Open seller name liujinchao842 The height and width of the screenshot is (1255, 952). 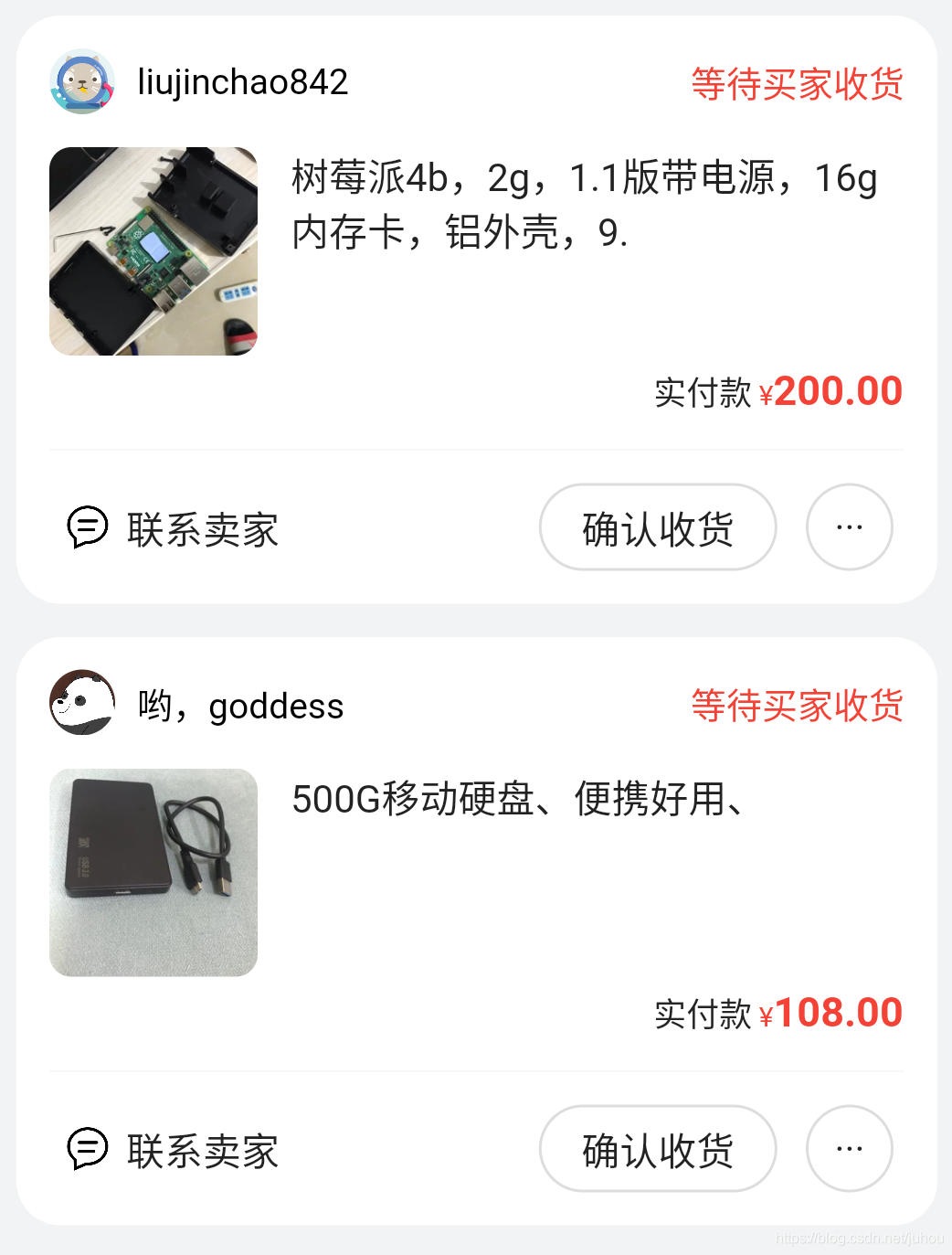pyautogui.click(x=243, y=82)
